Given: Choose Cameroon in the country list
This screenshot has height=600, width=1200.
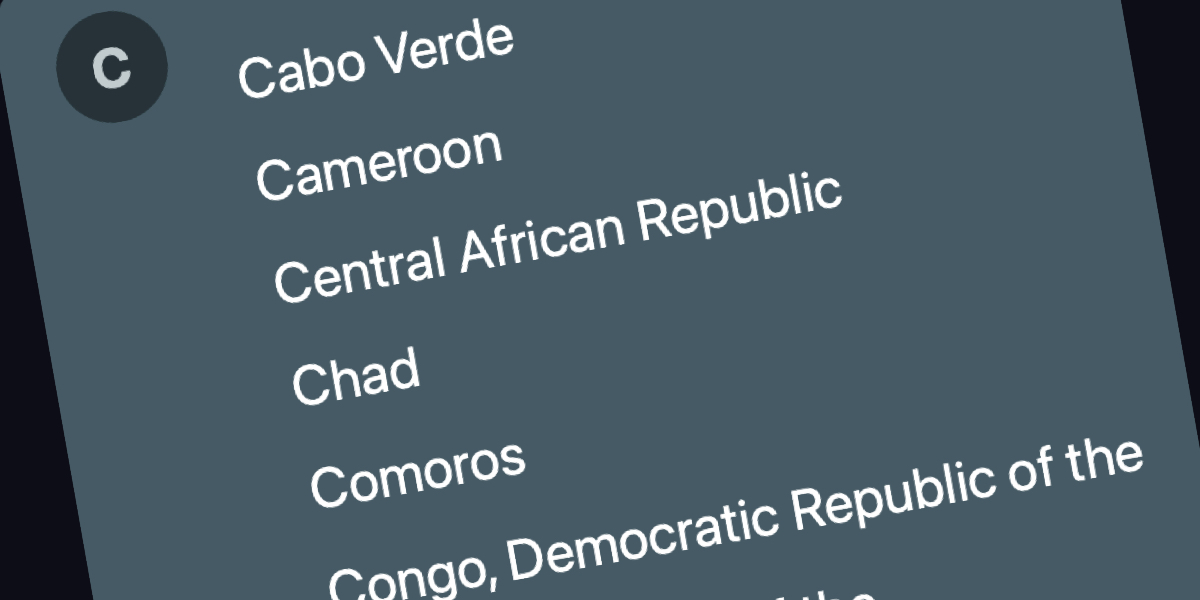Looking at the screenshot, I should 379,163.
